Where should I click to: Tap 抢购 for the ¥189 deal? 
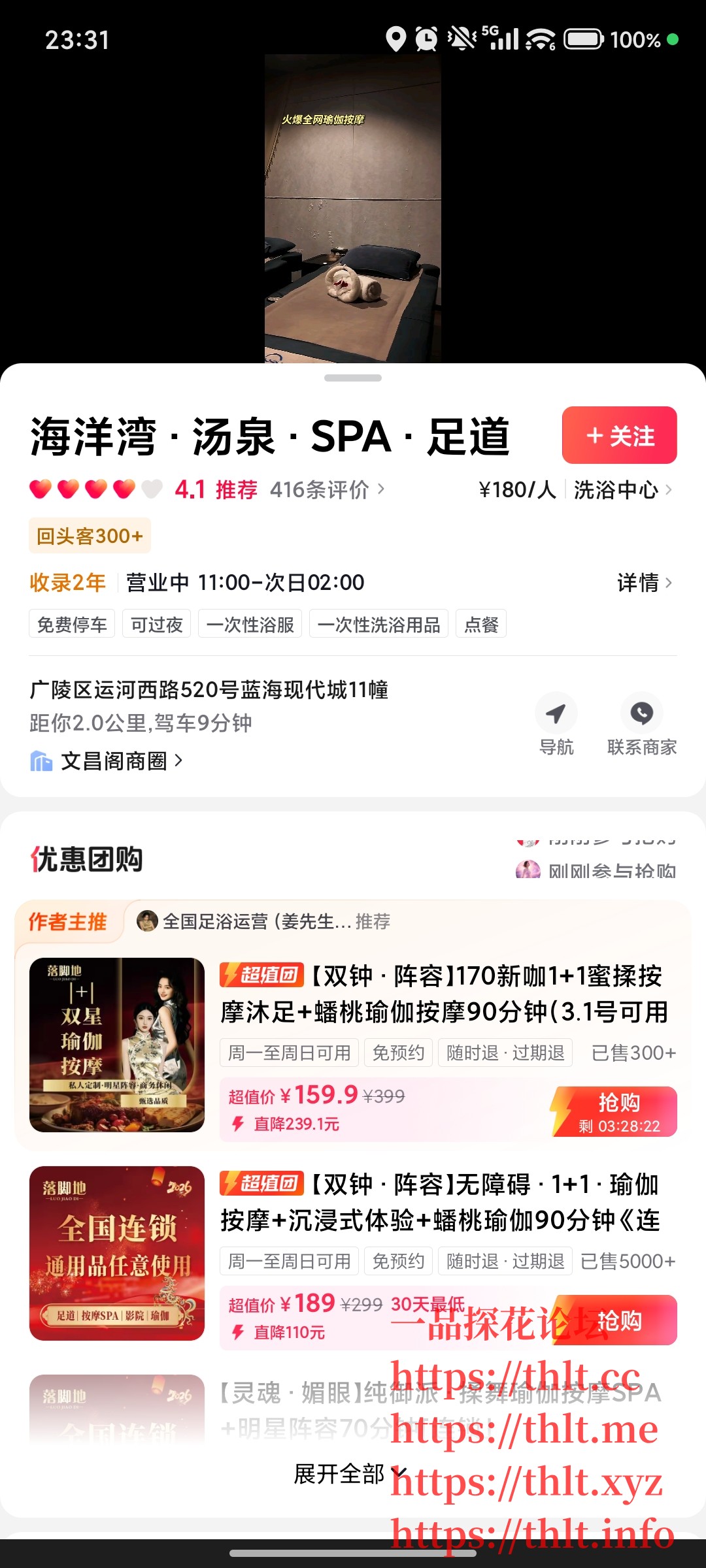pyautogui.click(x=617, y=1320)
